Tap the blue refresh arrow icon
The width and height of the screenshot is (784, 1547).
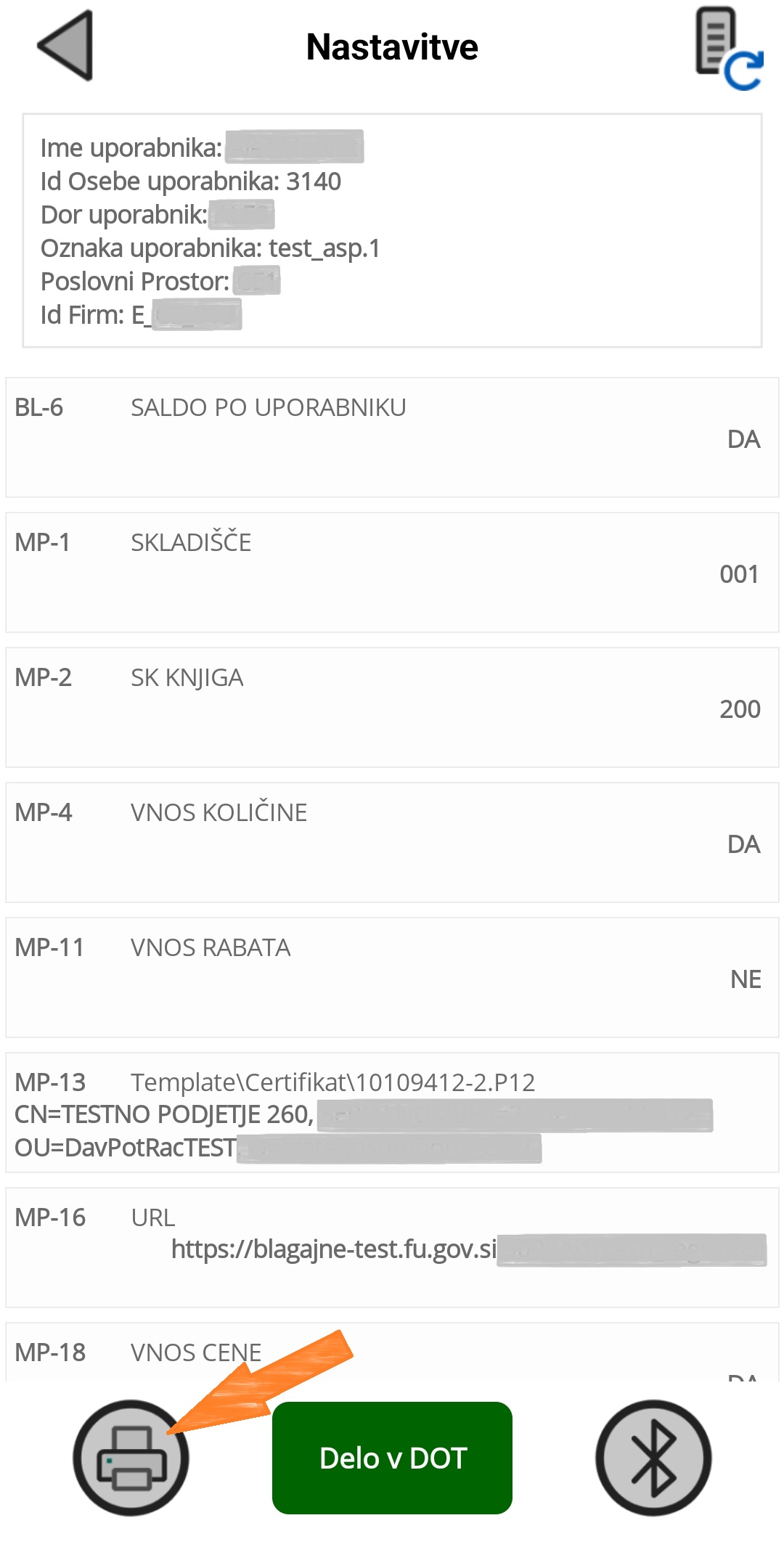[x=744, y=69]
